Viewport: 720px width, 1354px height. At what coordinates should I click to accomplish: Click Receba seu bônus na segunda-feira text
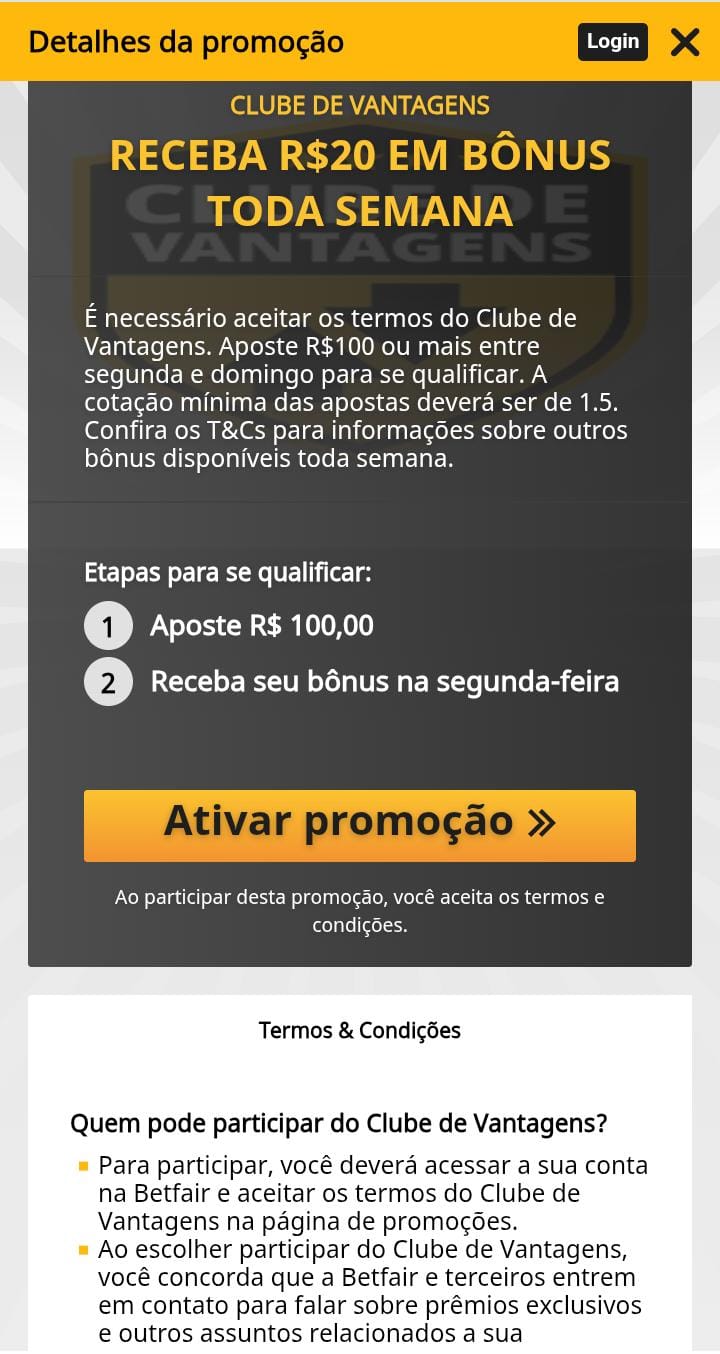[x=386, y=681]
